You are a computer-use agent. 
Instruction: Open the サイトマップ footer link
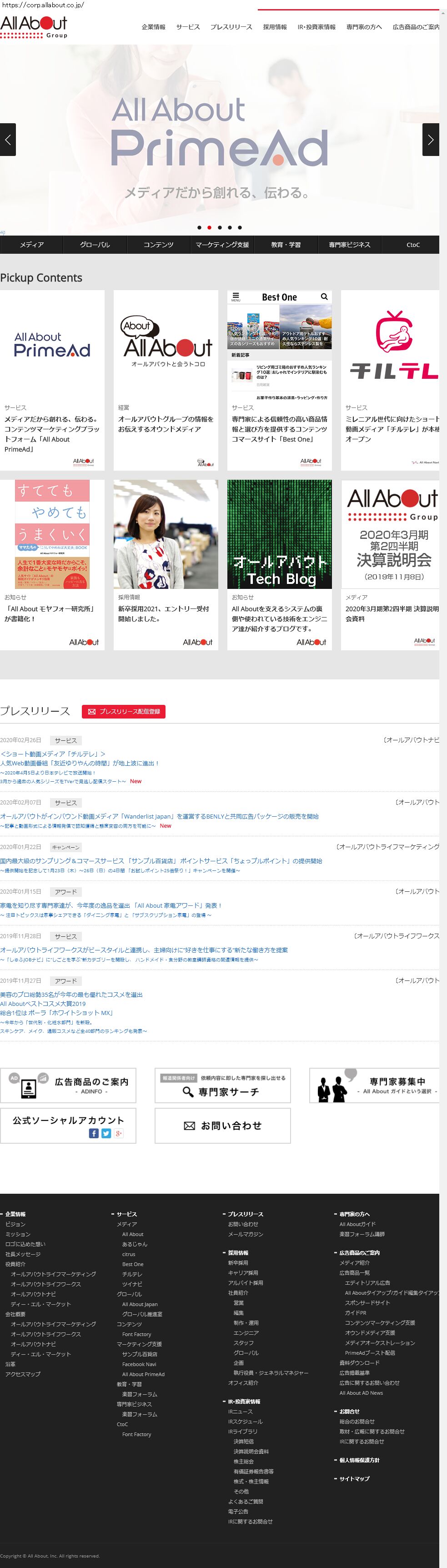(x=354, y=1478)
